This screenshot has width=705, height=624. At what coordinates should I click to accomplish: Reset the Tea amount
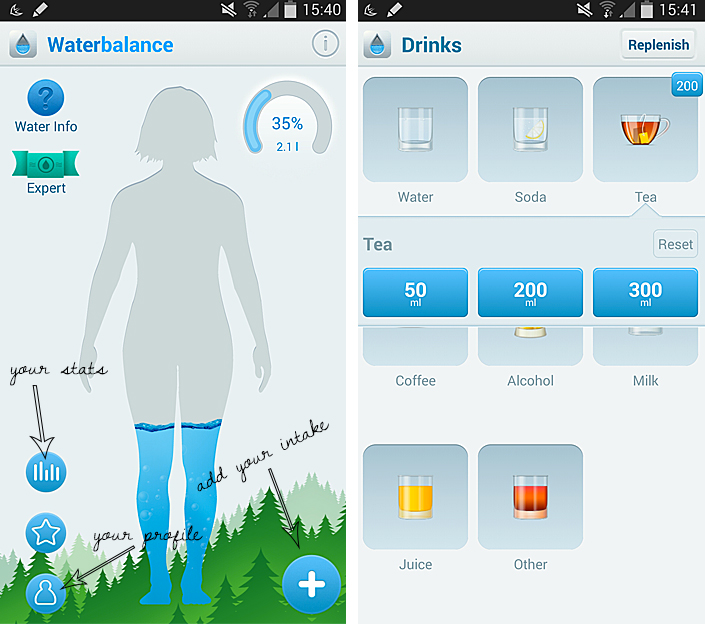click(675, 244)
